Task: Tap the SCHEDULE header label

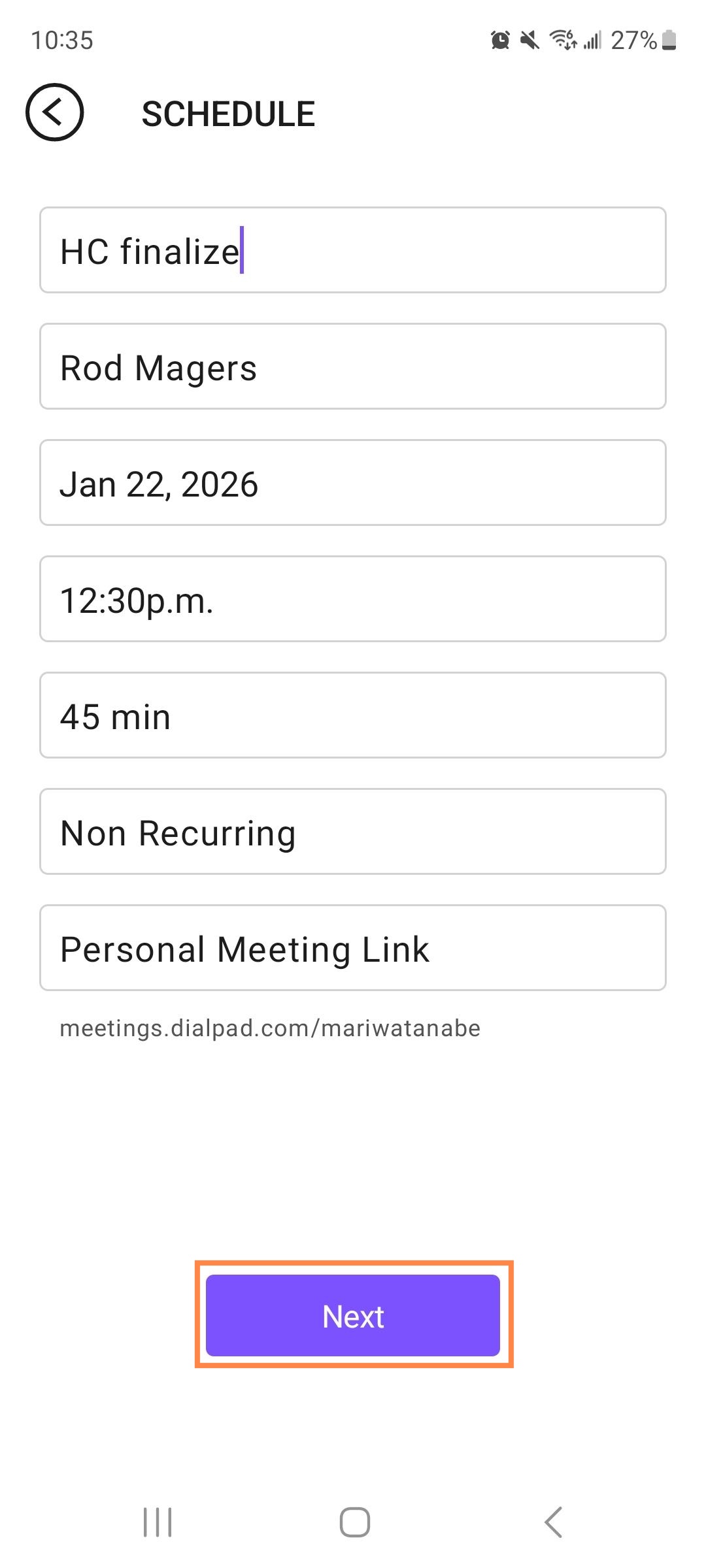Action: click(228, 113)
